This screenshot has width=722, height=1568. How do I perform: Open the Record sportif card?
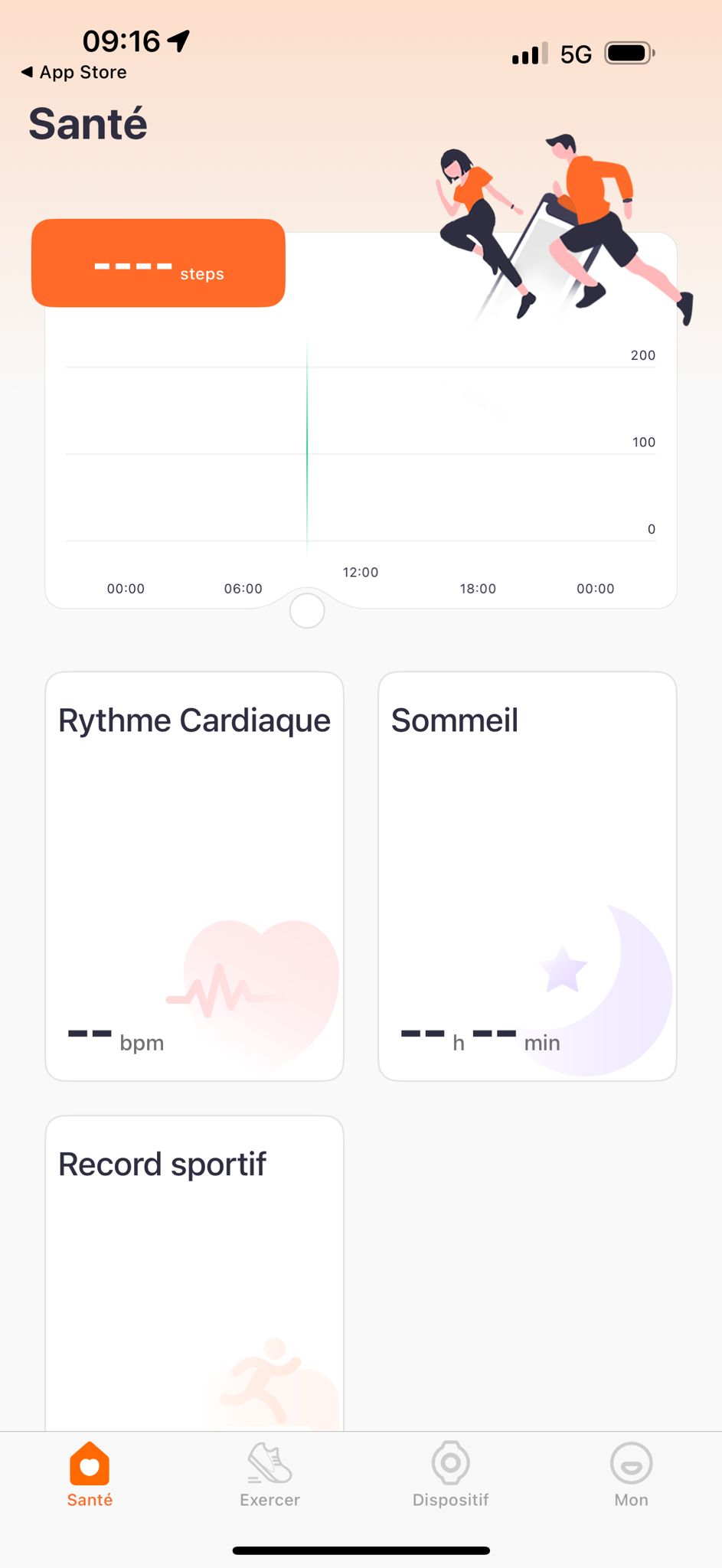(194, 1271)
